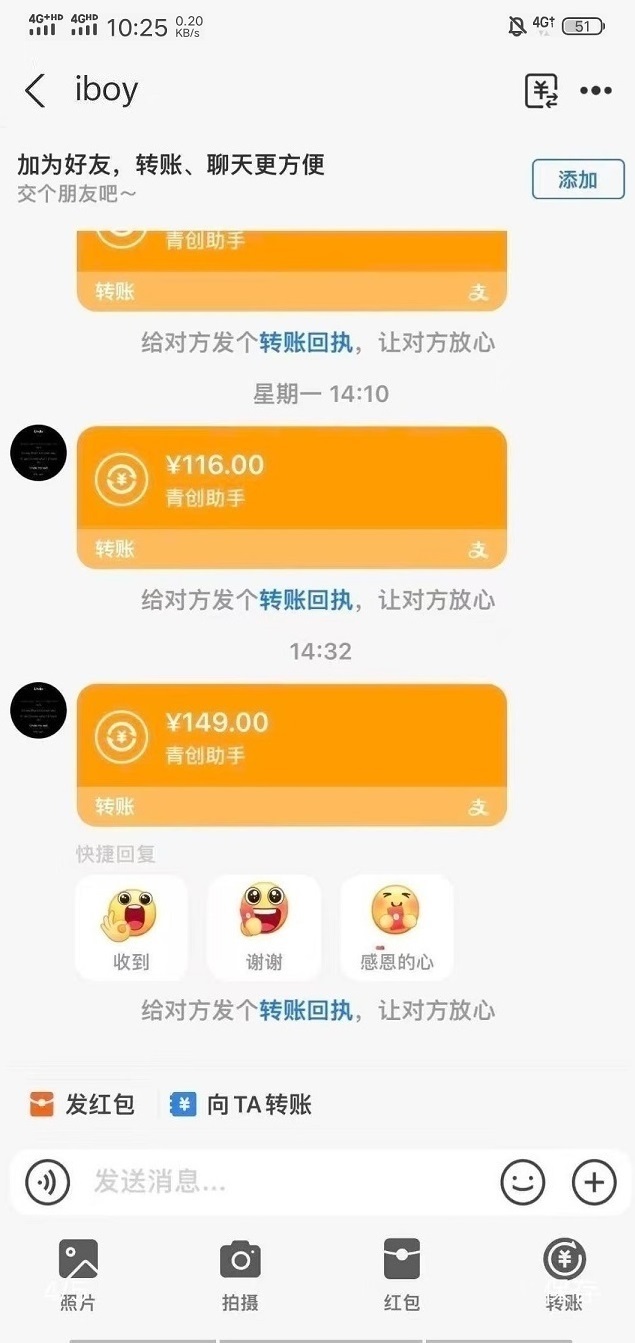Tap 添加 to add as friend

pos(578,180)
